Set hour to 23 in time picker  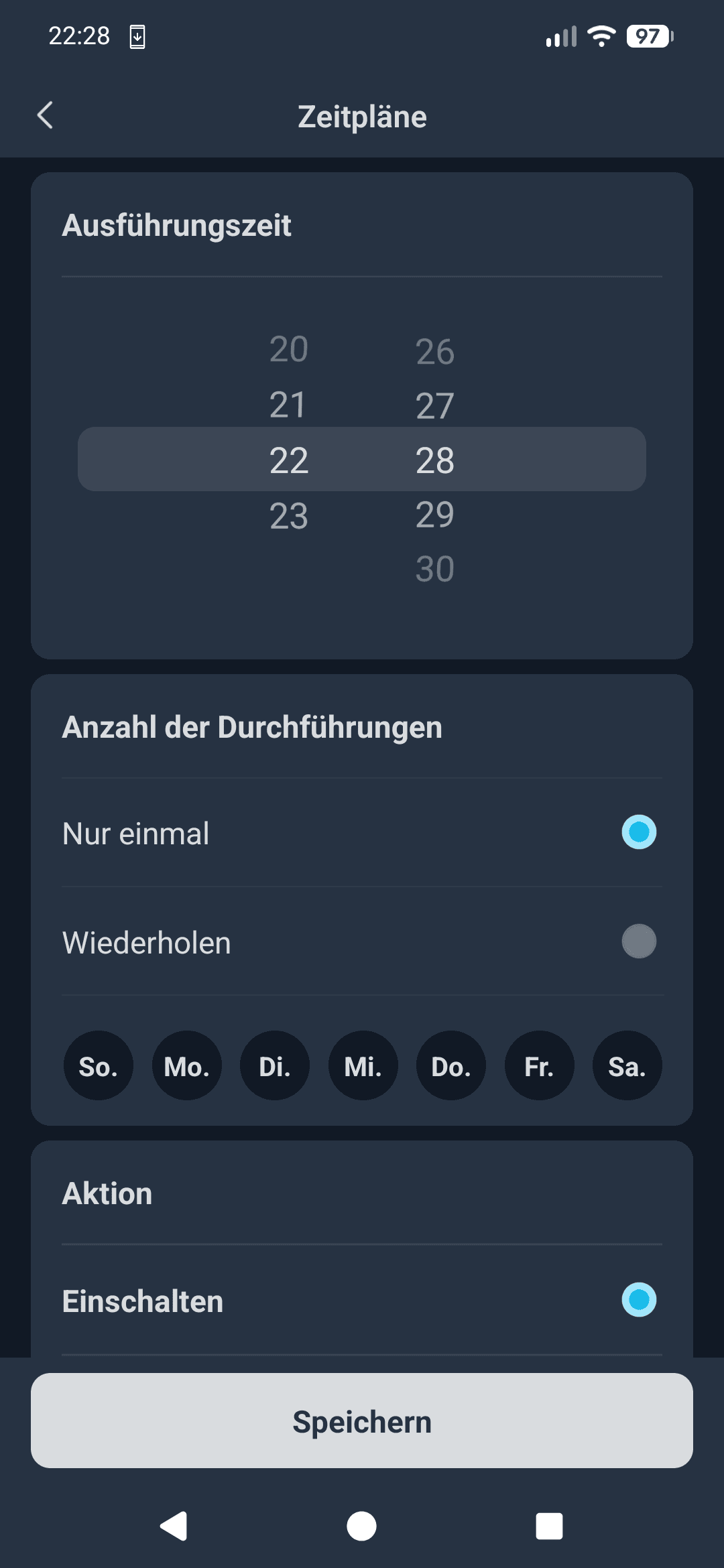click(x=288, y=516)
